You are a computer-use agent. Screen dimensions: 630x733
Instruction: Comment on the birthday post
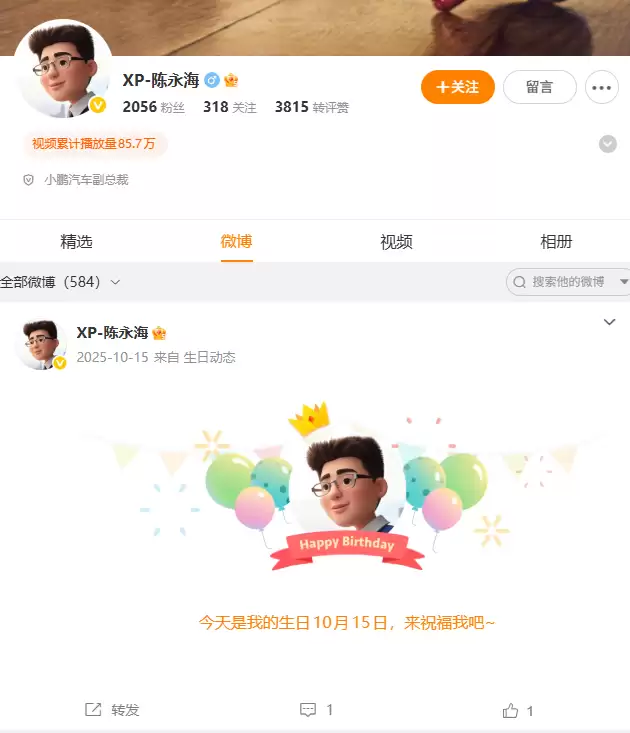[316, 710]
